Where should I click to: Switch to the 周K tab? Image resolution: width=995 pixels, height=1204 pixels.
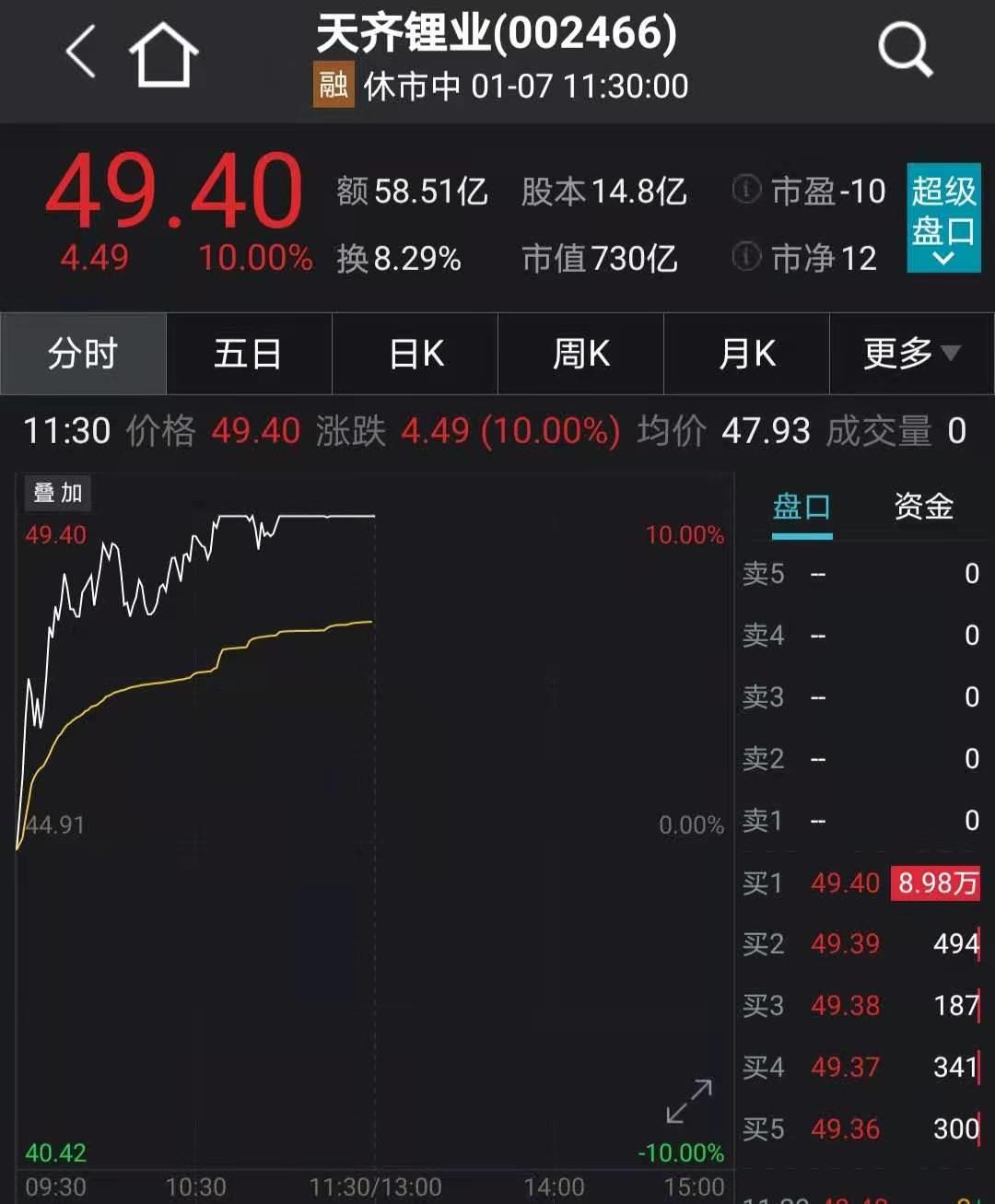[x=581, y=354]
